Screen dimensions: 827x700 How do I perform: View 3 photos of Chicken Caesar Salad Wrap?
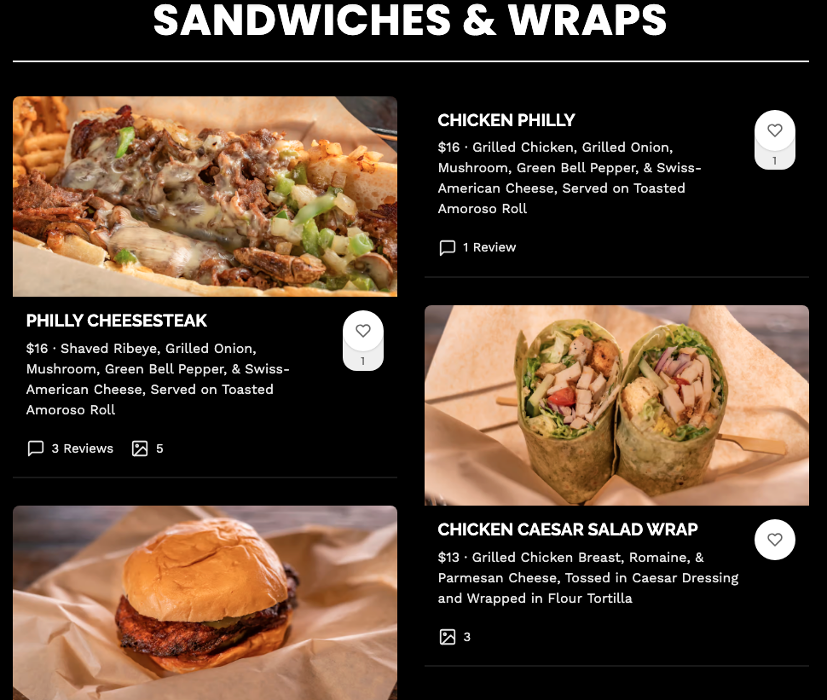[x=454, y=637]
